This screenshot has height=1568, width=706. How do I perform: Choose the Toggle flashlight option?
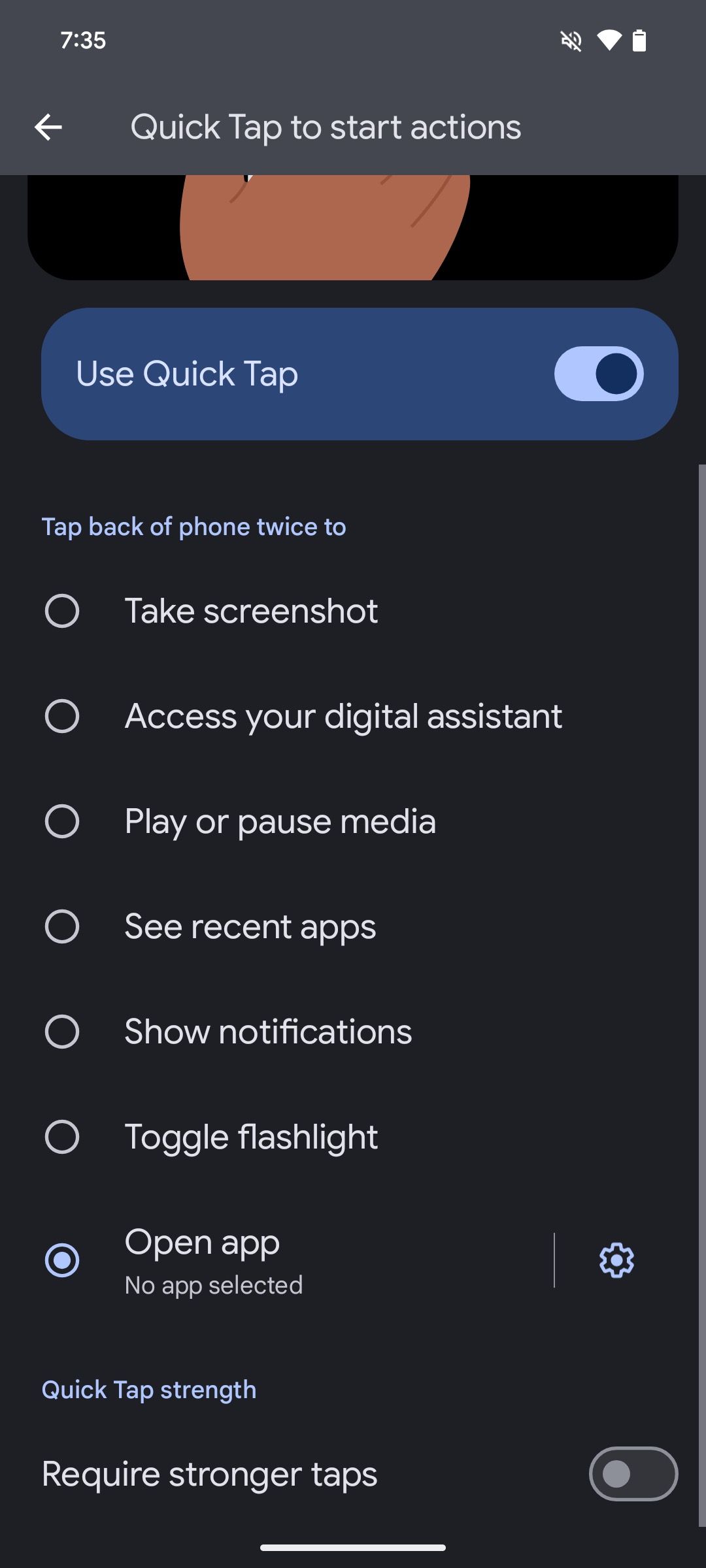click(62, 1137)
